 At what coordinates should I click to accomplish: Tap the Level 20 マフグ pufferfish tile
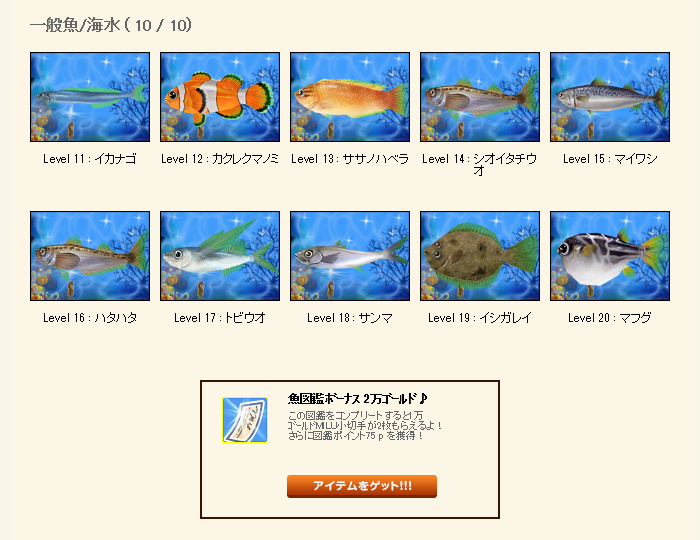[610, 256]
